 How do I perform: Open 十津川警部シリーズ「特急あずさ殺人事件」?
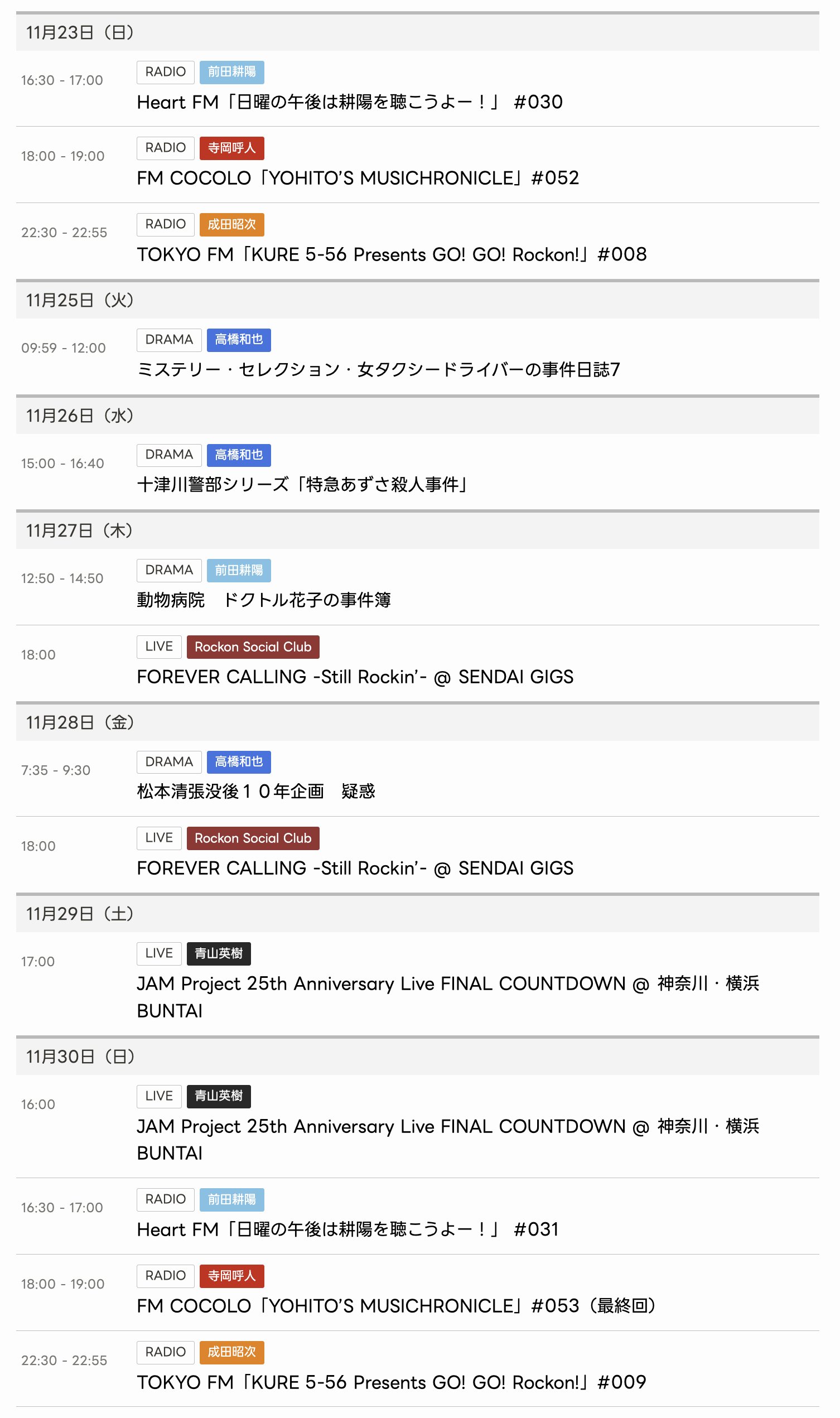click(x=303, y=485)
